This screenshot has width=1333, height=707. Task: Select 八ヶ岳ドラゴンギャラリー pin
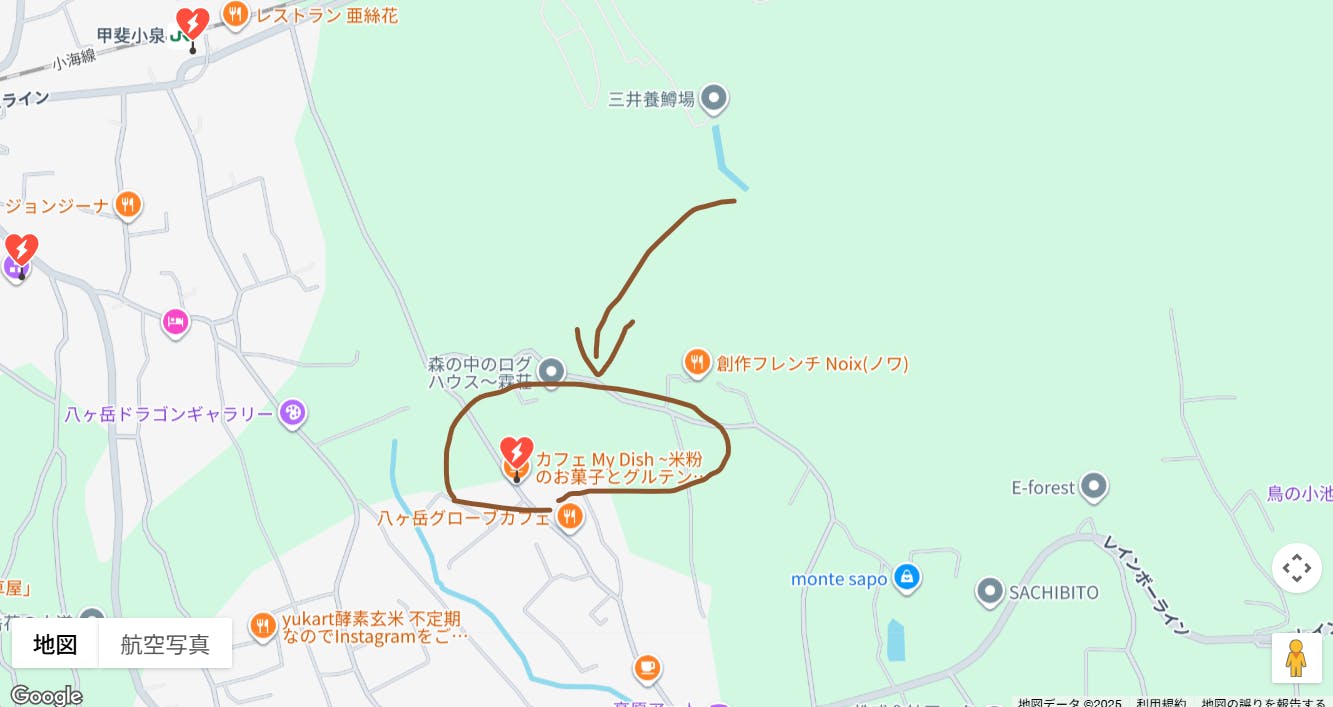tap(292, 412)
